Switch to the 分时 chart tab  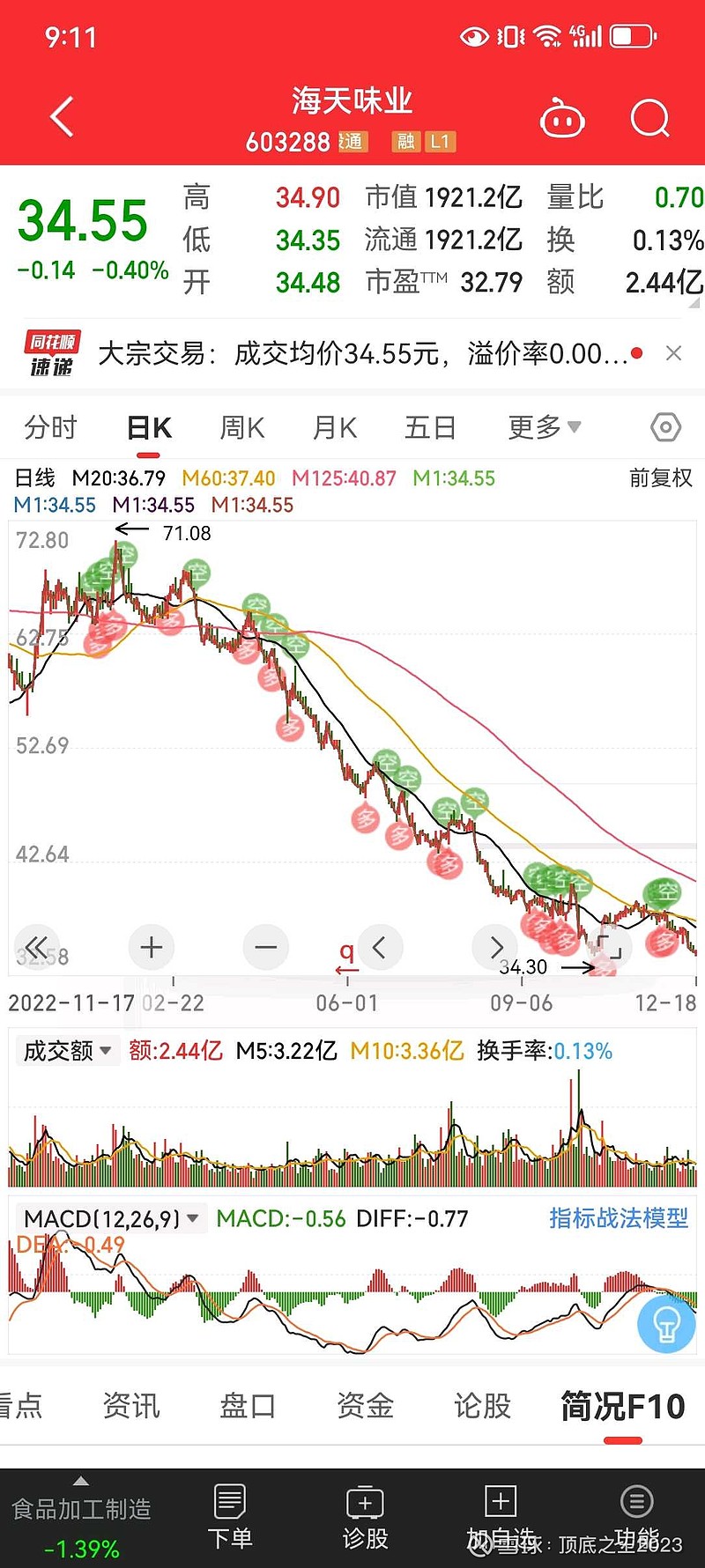(50, 428)
